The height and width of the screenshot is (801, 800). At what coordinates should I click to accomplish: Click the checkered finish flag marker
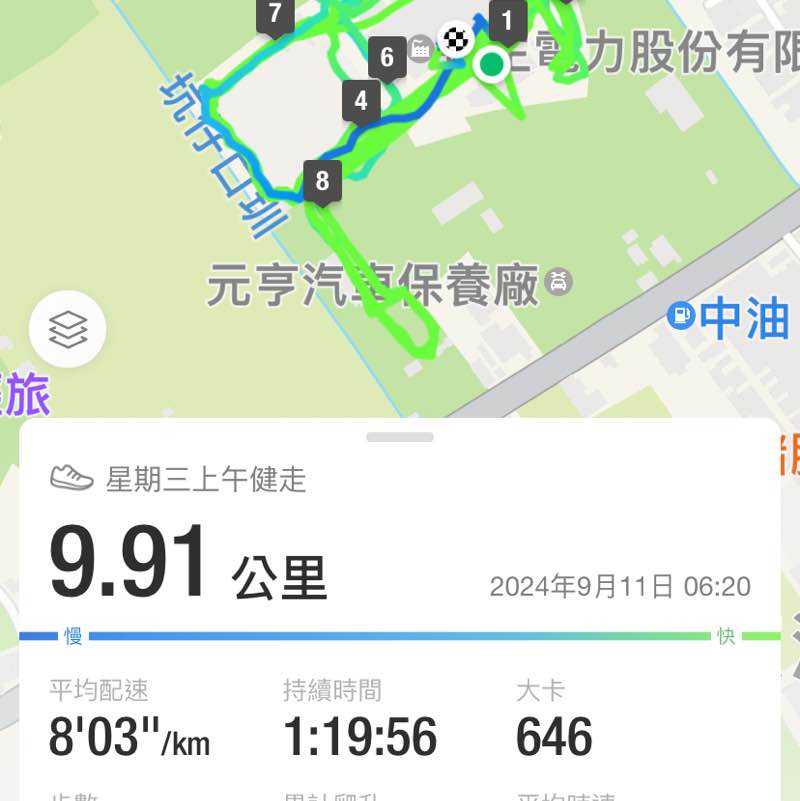coord(457,40)
